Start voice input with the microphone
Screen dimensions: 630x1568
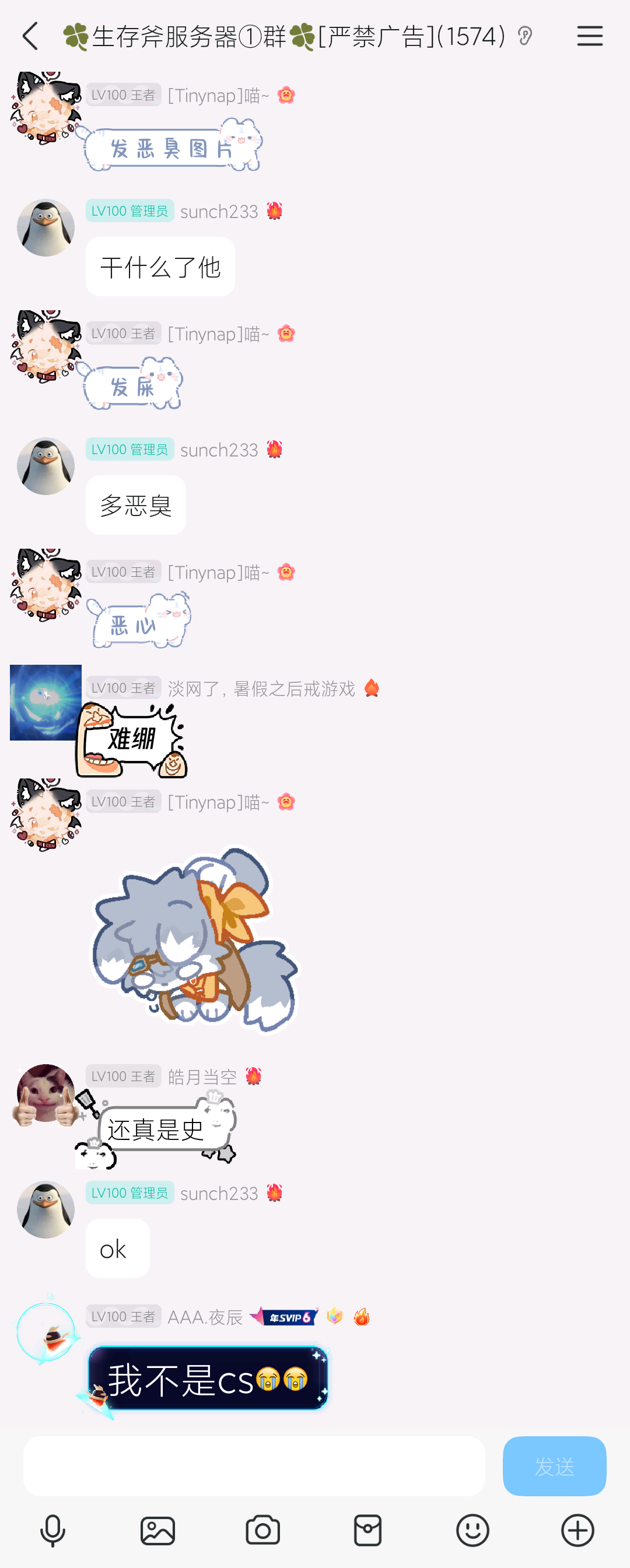52,1530
